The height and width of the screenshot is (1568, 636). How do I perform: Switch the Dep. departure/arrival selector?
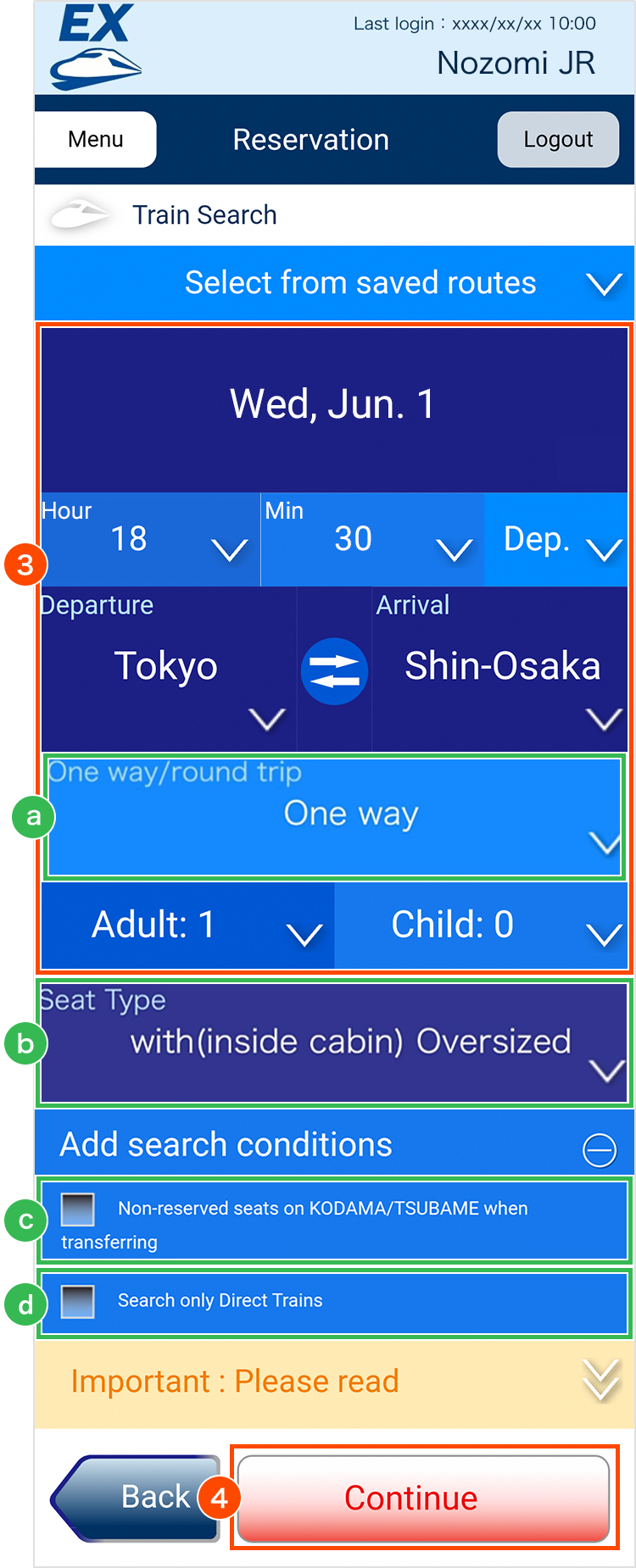coord(556,540)
